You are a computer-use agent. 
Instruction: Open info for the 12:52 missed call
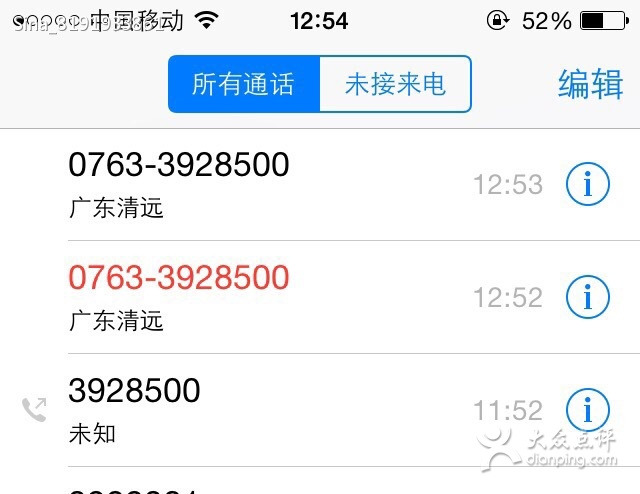tap(587, 297)
